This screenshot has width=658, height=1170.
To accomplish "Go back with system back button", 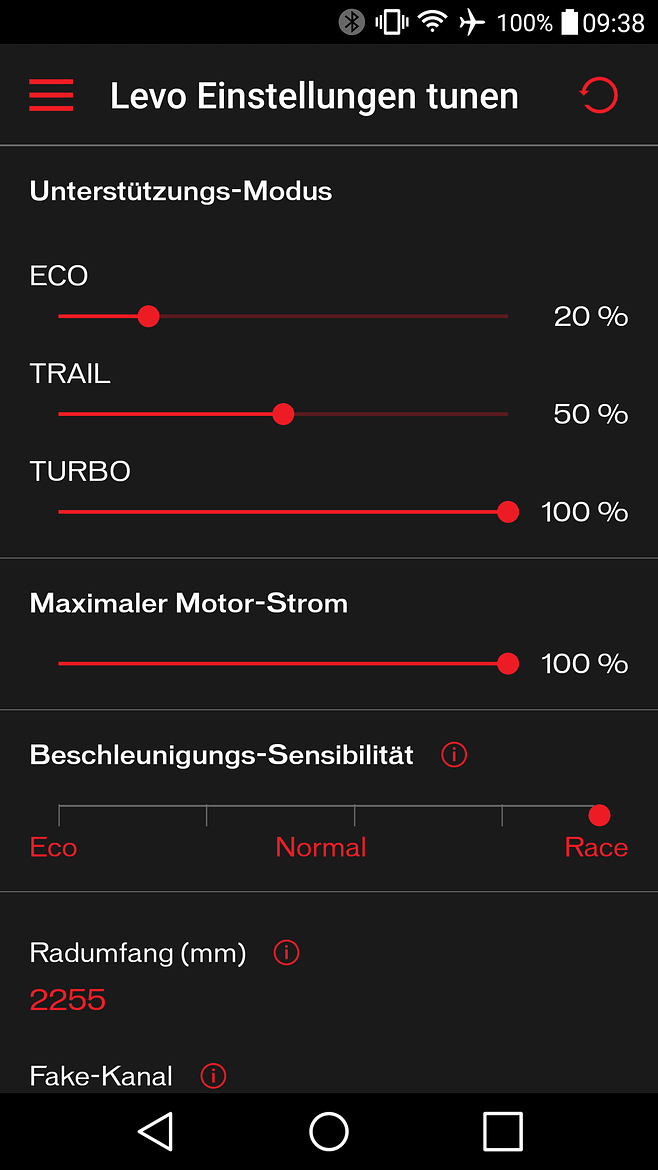I will point(155,1131).
